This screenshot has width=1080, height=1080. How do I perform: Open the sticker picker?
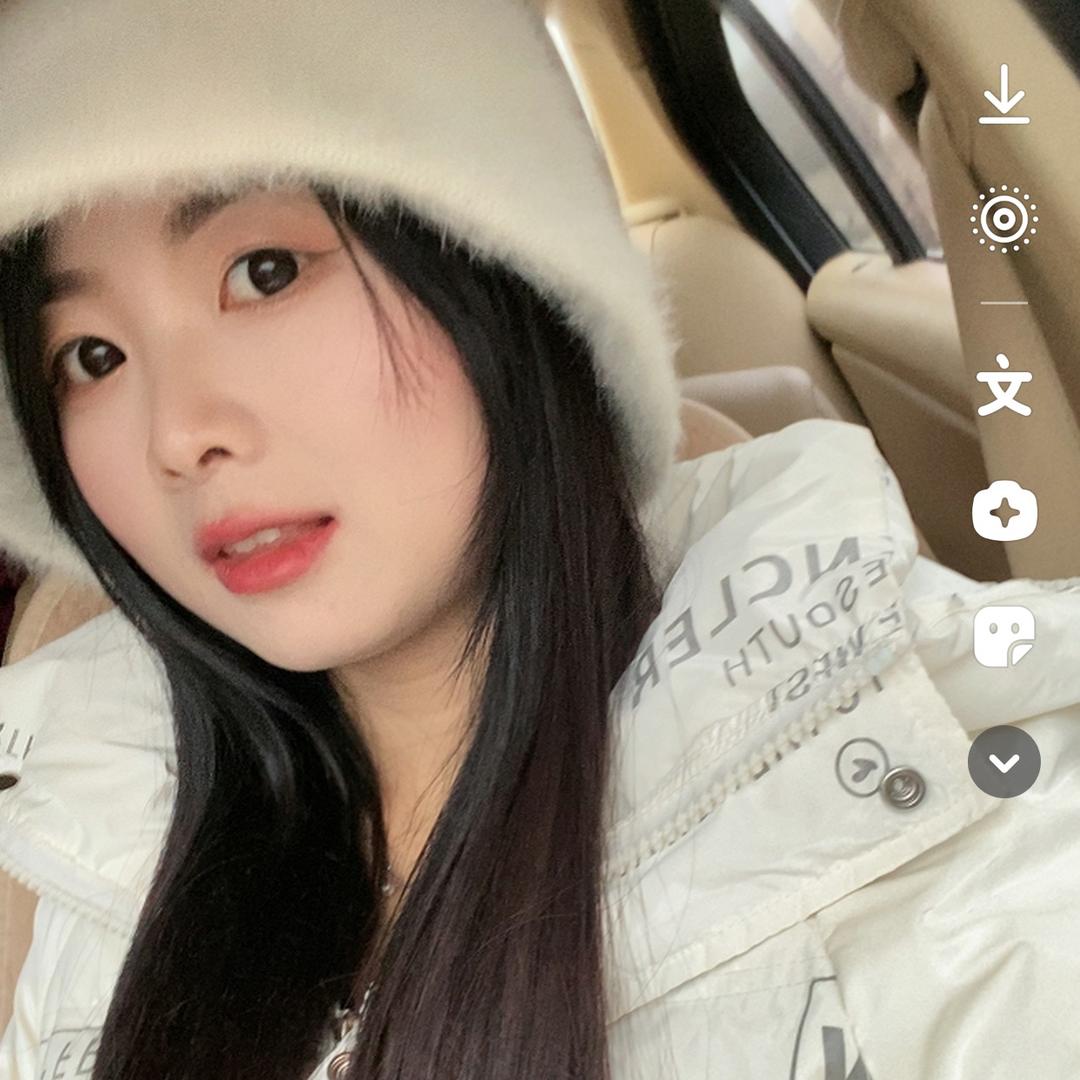[1004, 636]
